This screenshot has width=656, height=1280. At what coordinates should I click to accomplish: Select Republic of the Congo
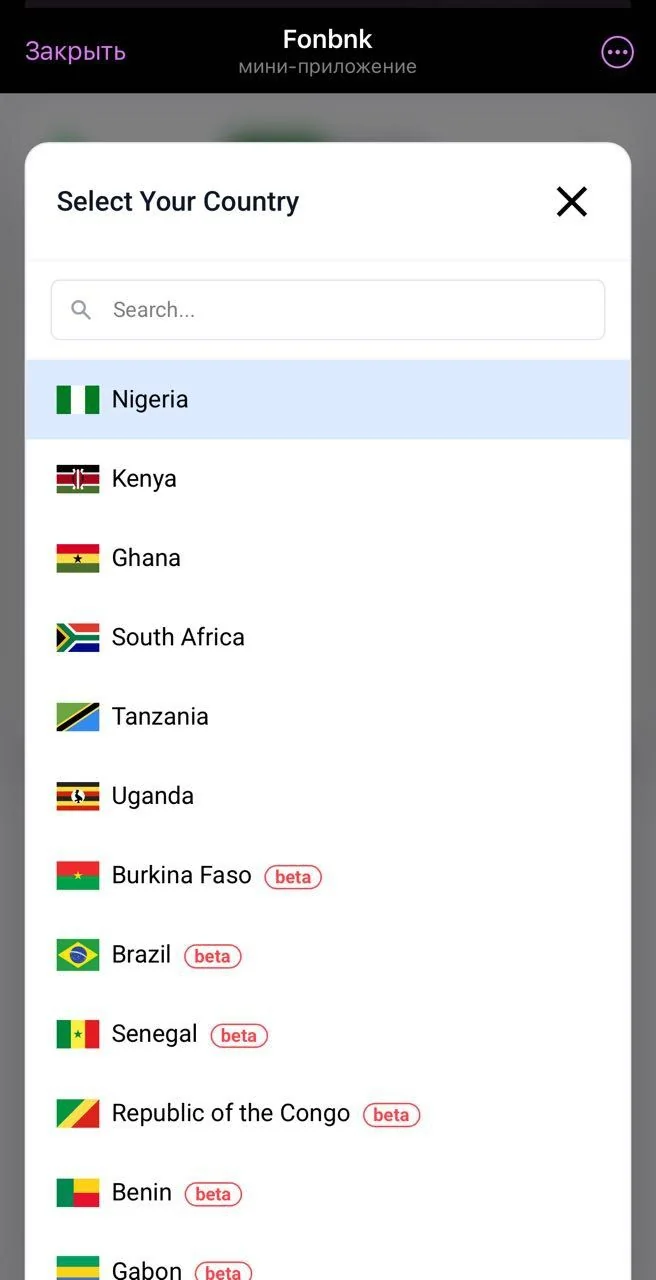(328, 1113)
